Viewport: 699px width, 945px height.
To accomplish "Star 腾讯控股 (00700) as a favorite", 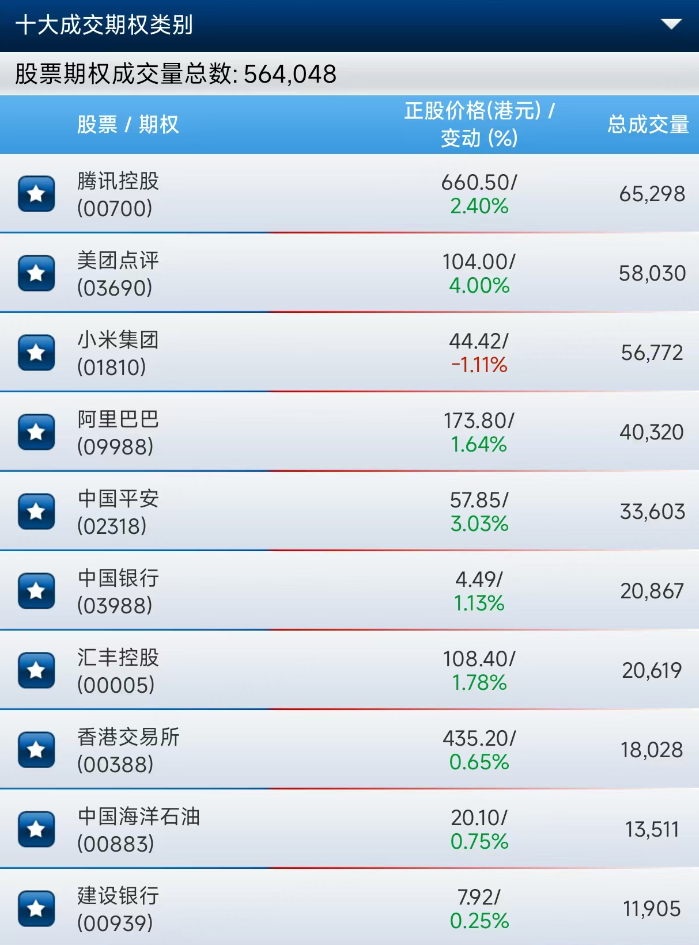I will (x=37, y=194).
